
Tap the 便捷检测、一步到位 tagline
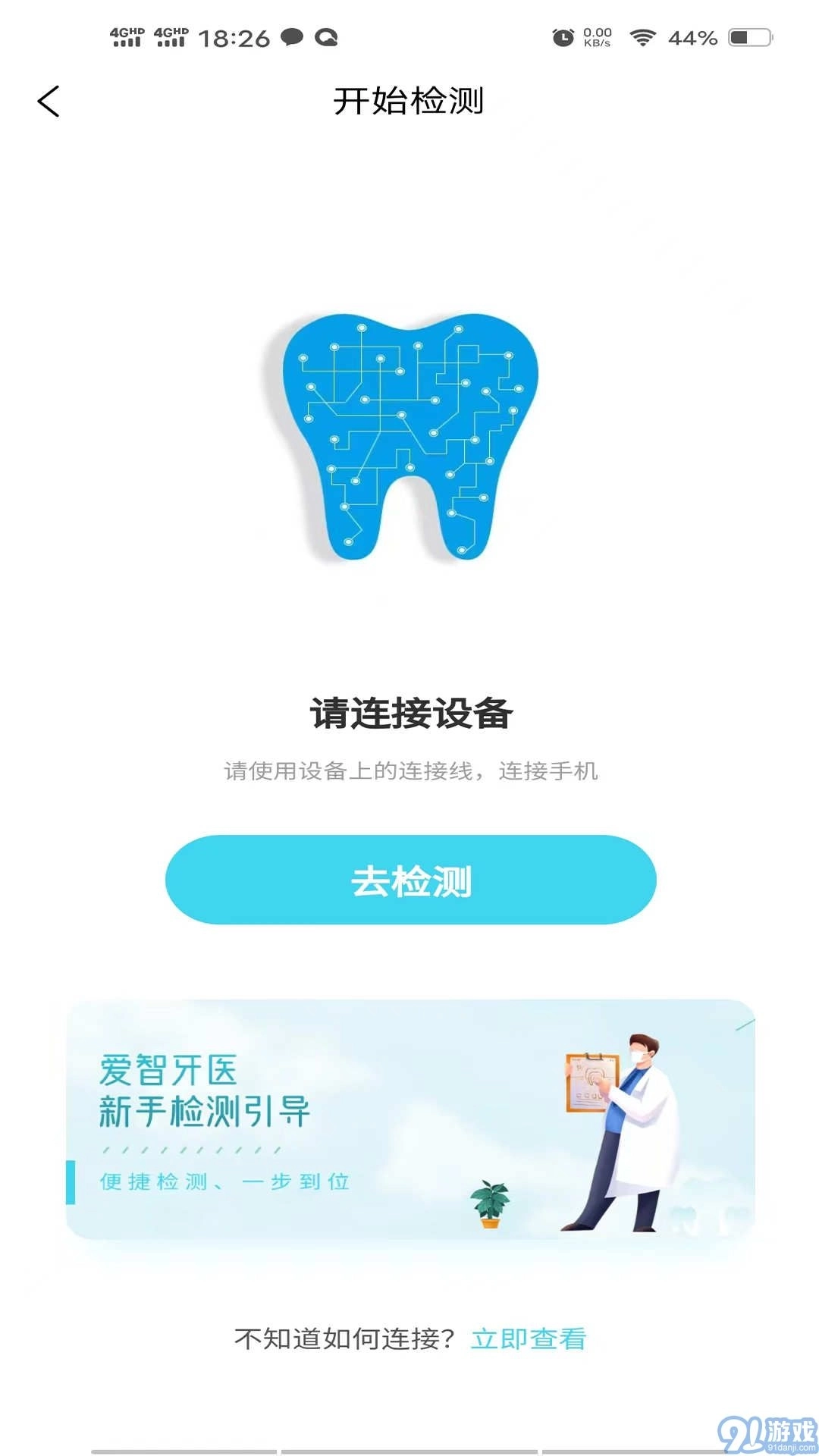(x=224, y=1181)
